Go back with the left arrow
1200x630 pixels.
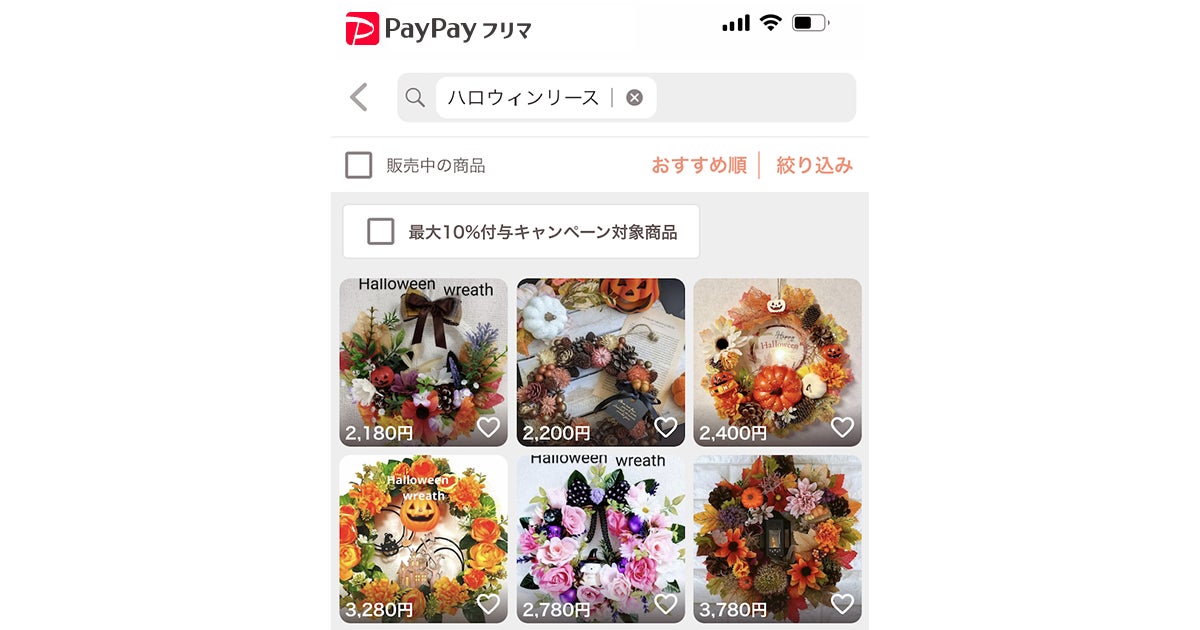pos(359,97)
